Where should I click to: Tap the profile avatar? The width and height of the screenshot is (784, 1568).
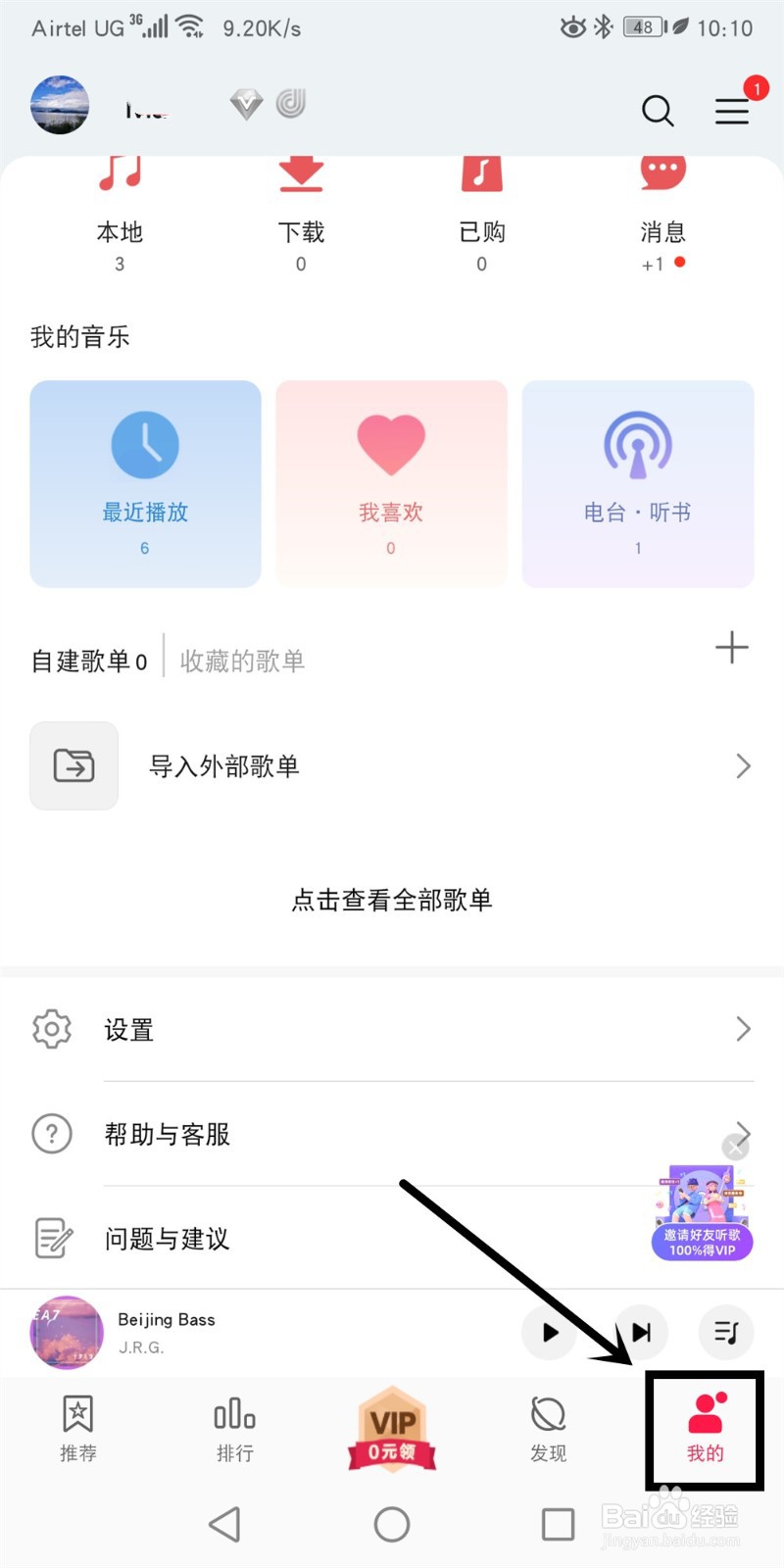[60, 105]
